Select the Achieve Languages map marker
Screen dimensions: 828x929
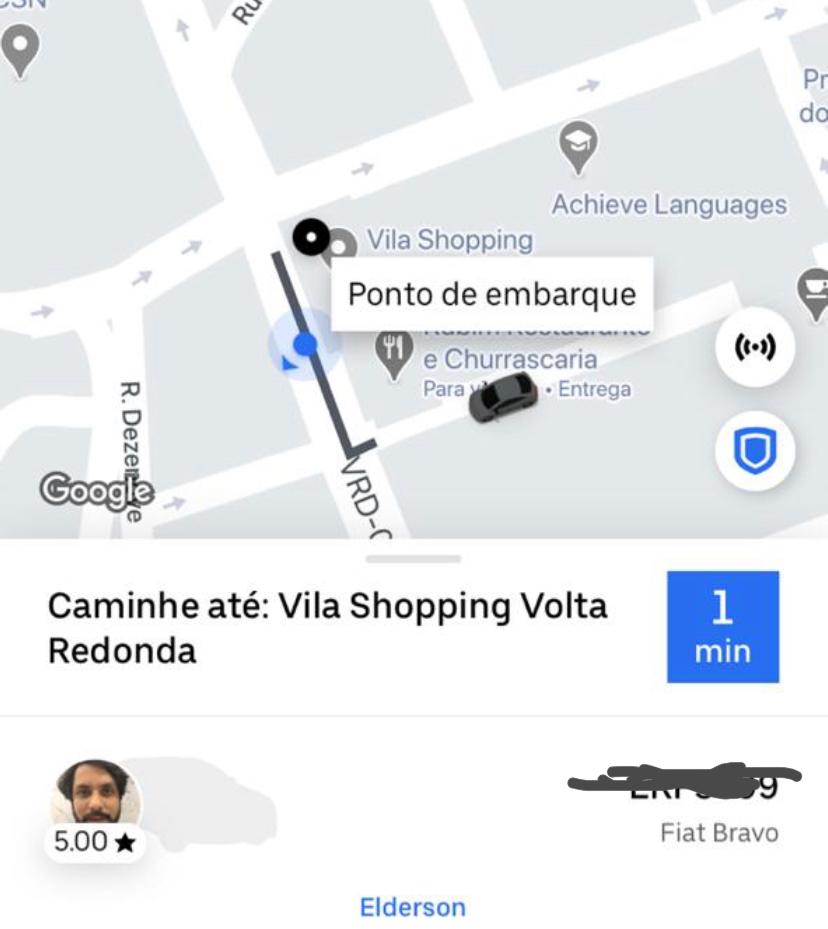578,146
